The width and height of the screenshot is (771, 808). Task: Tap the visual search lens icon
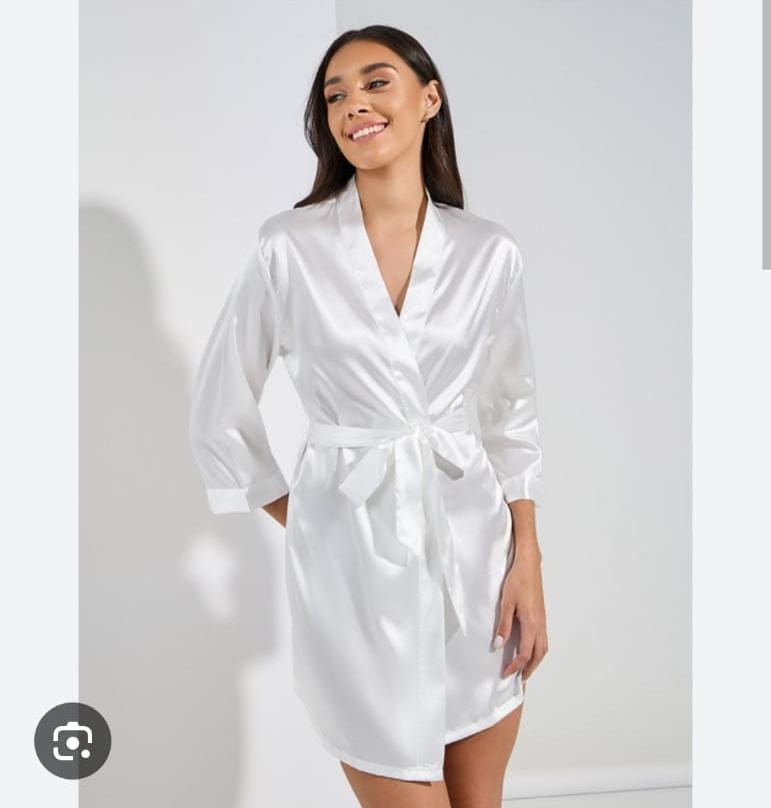tap(72, 741)
